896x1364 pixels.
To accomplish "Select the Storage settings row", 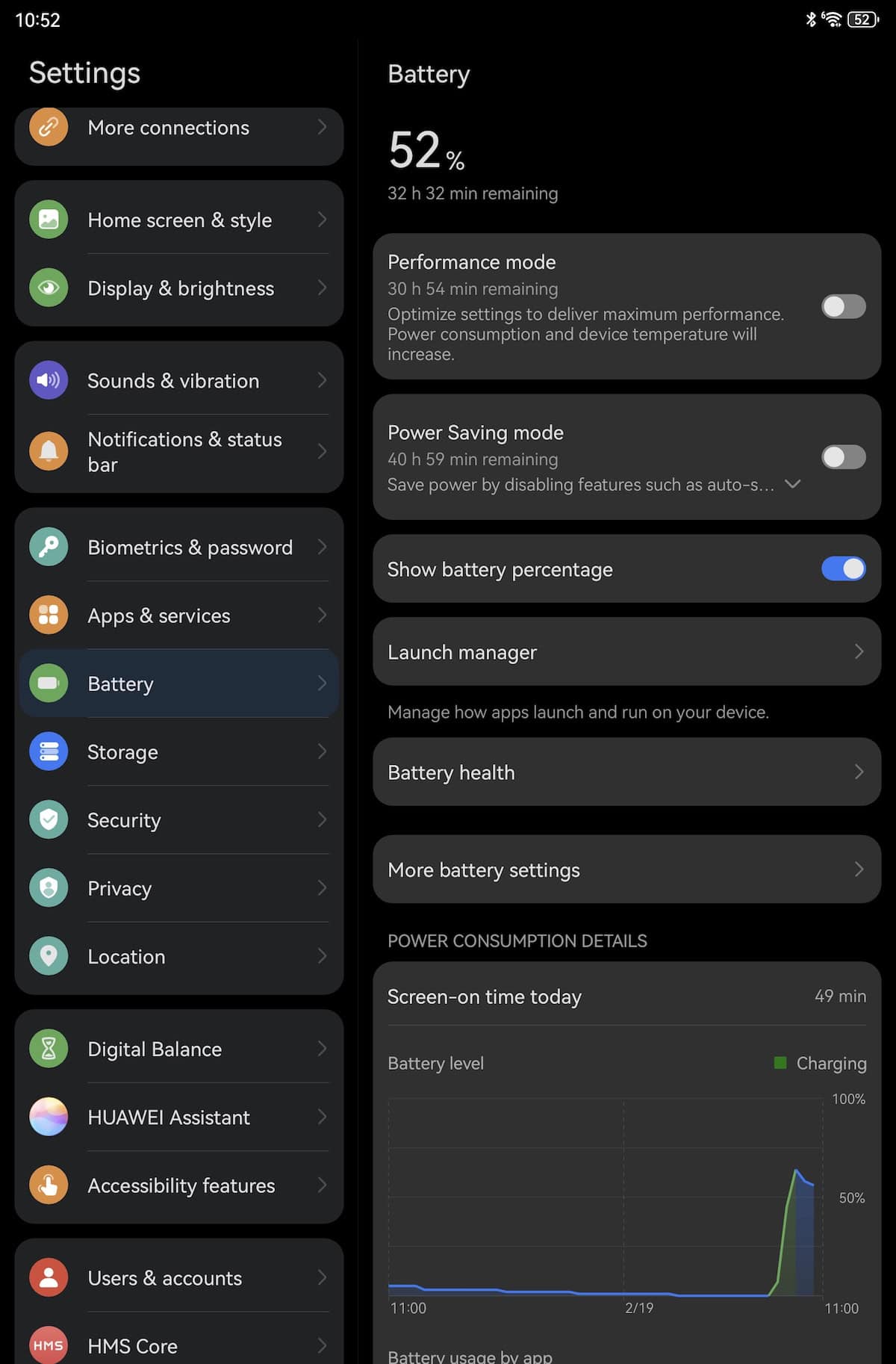I will [179, 752].
